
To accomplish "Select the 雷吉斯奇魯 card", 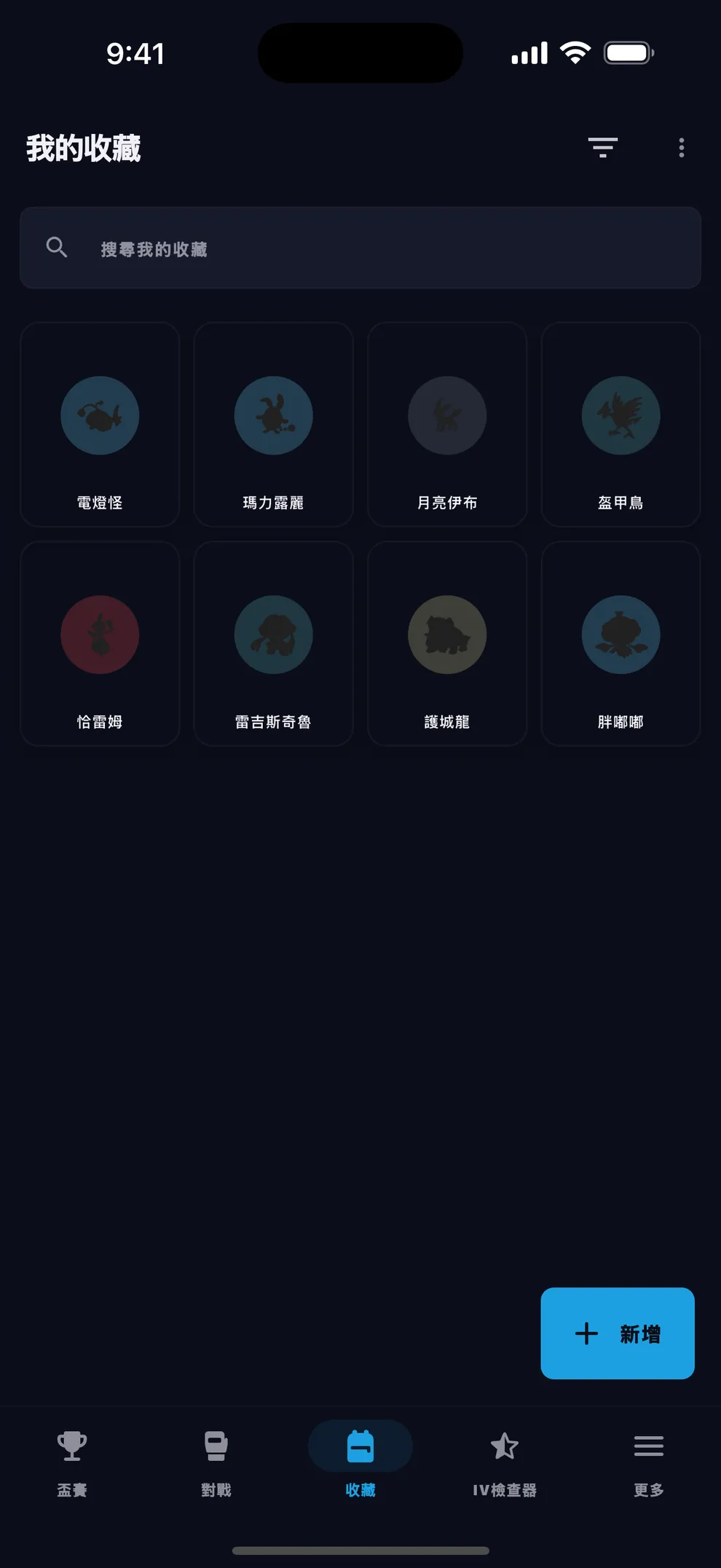I will pos(274,644).
